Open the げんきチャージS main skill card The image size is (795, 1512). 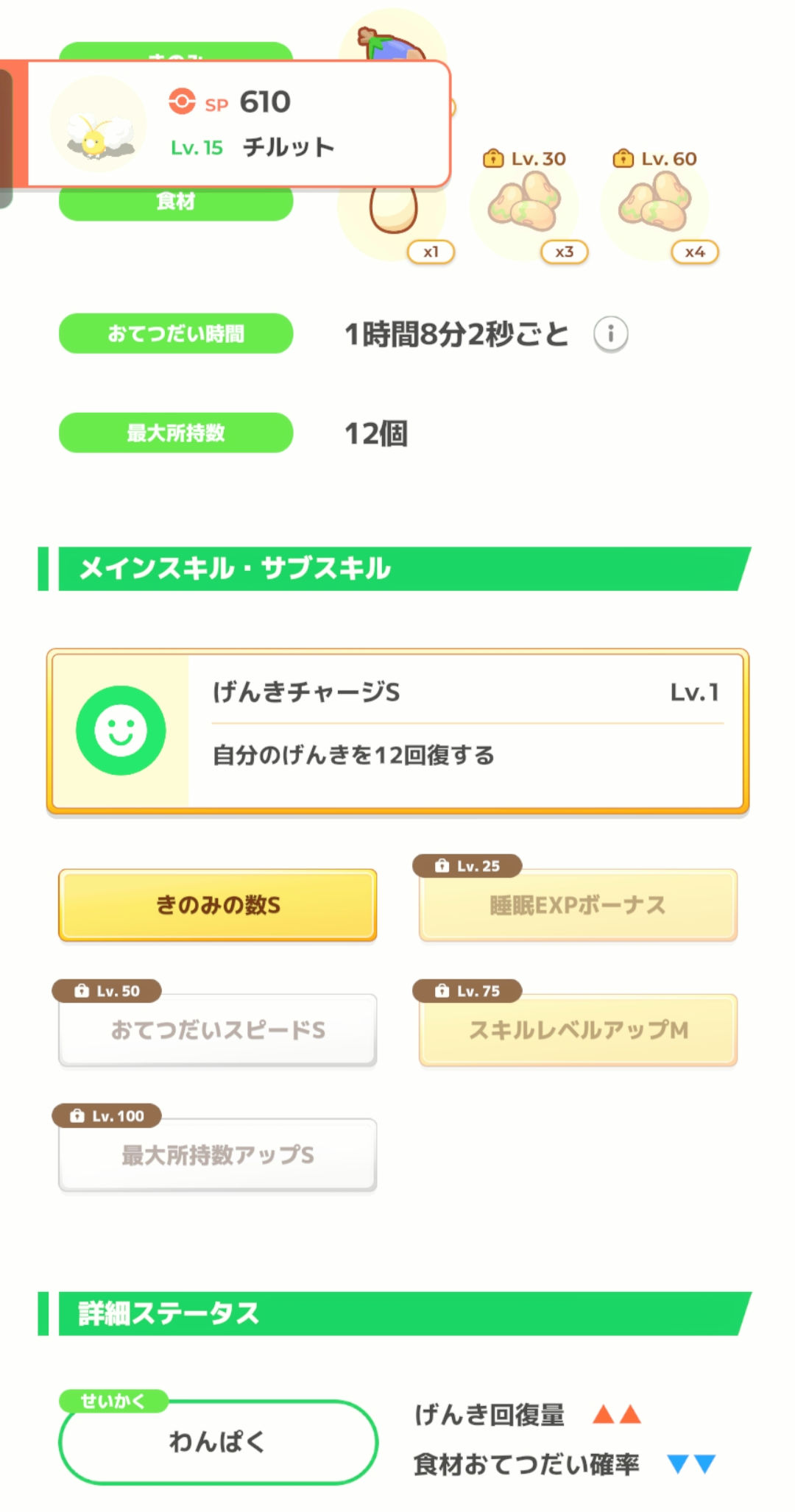pos(397,731)
